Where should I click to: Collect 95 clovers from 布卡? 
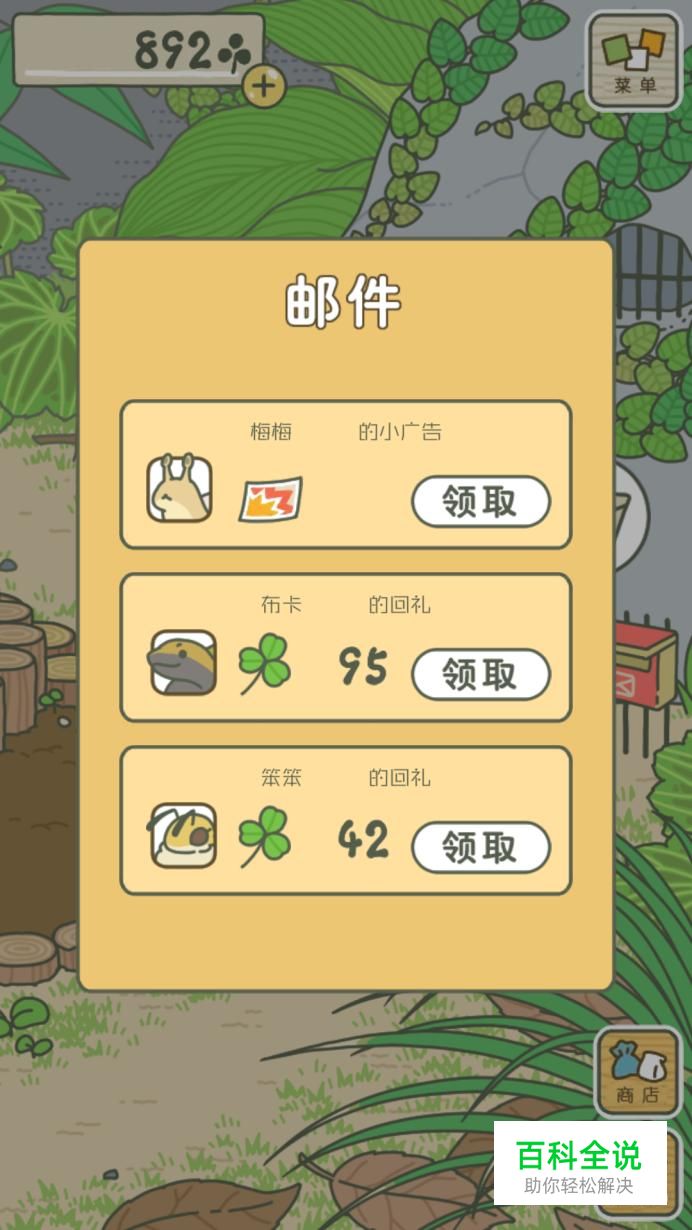click(480, 675)
